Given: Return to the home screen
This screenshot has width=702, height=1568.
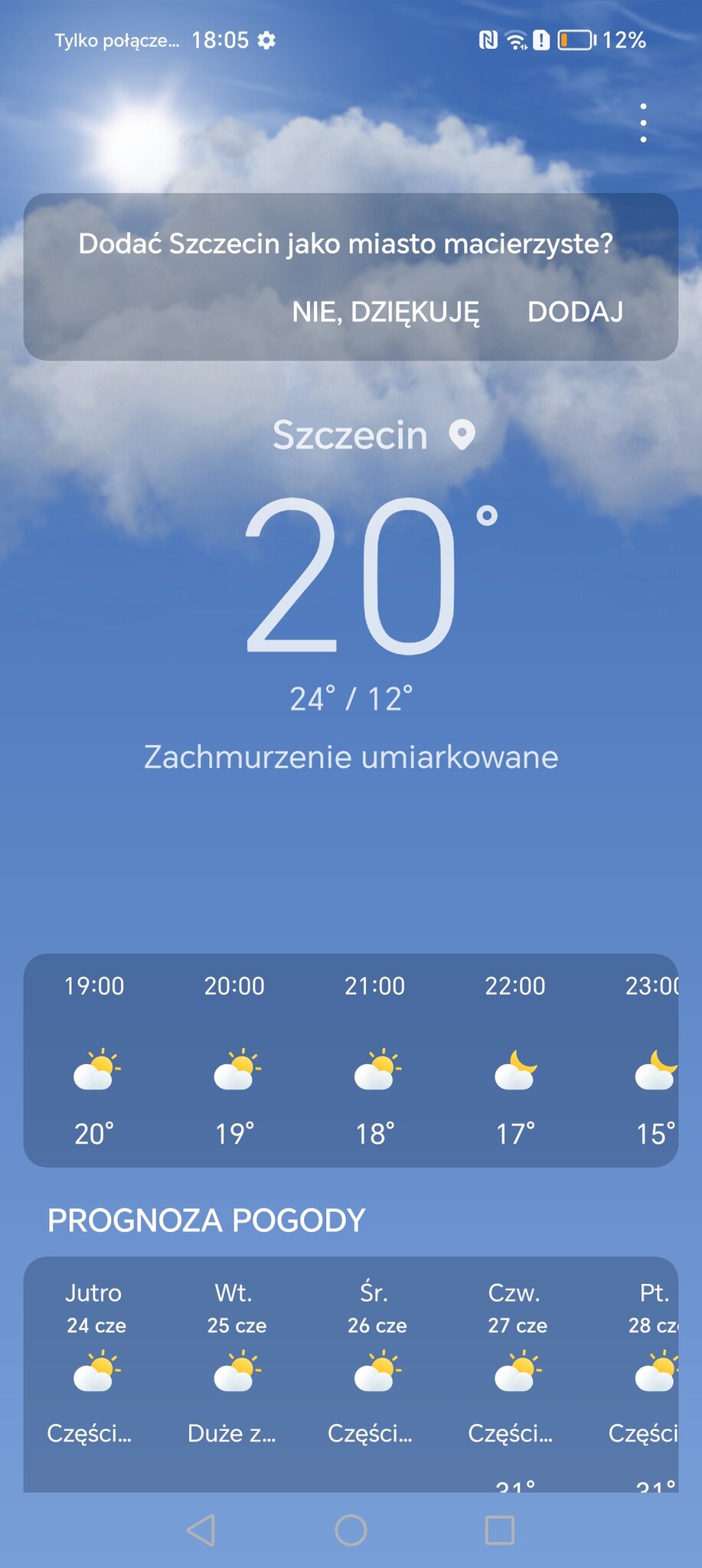Looking at the screenshot, I should [x=351, y=1530].
